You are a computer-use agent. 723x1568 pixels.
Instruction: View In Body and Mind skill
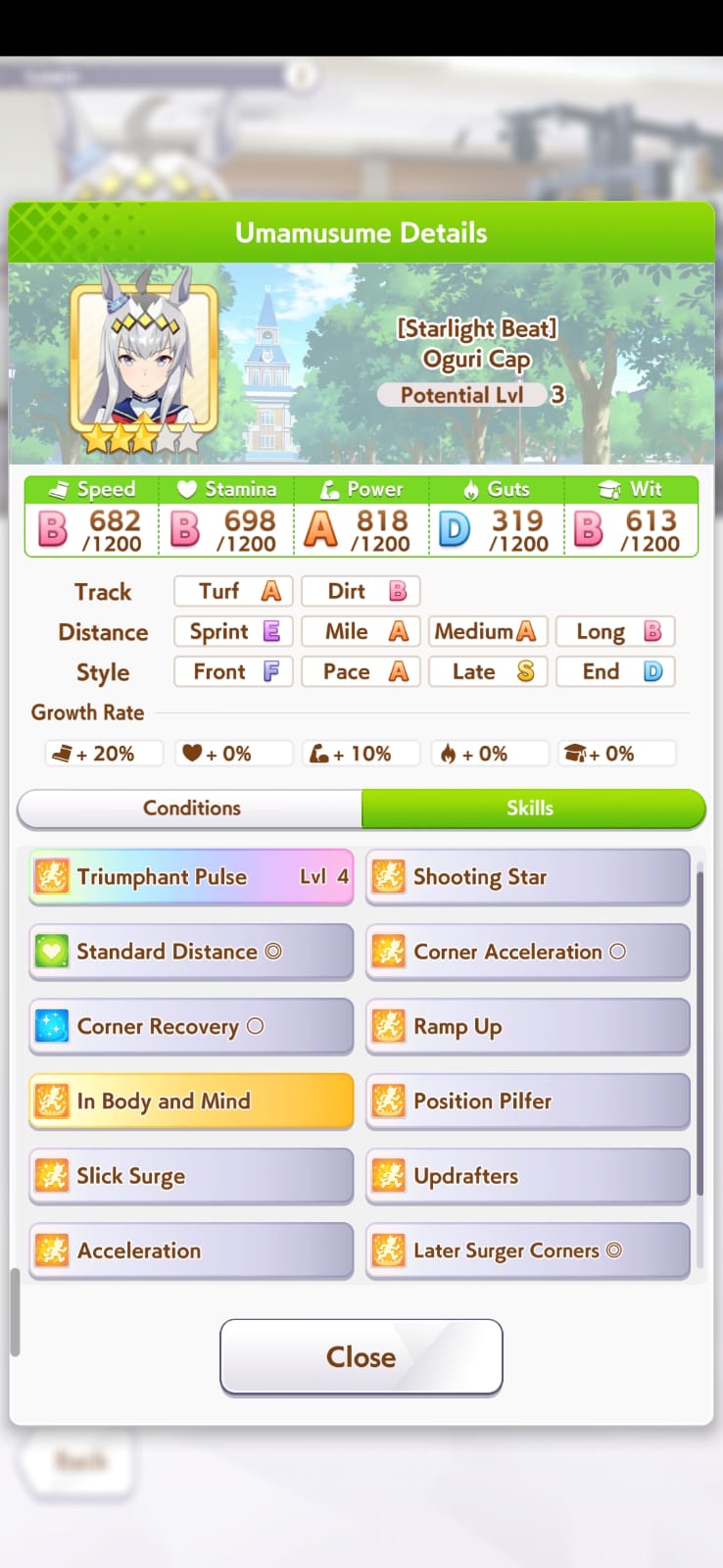(191, 1101)
